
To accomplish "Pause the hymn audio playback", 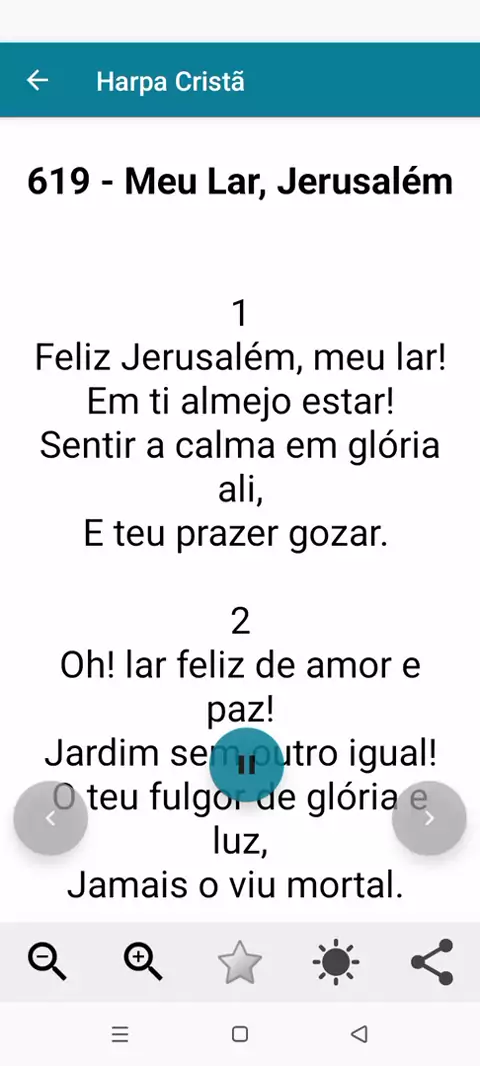I will point(246,765).
